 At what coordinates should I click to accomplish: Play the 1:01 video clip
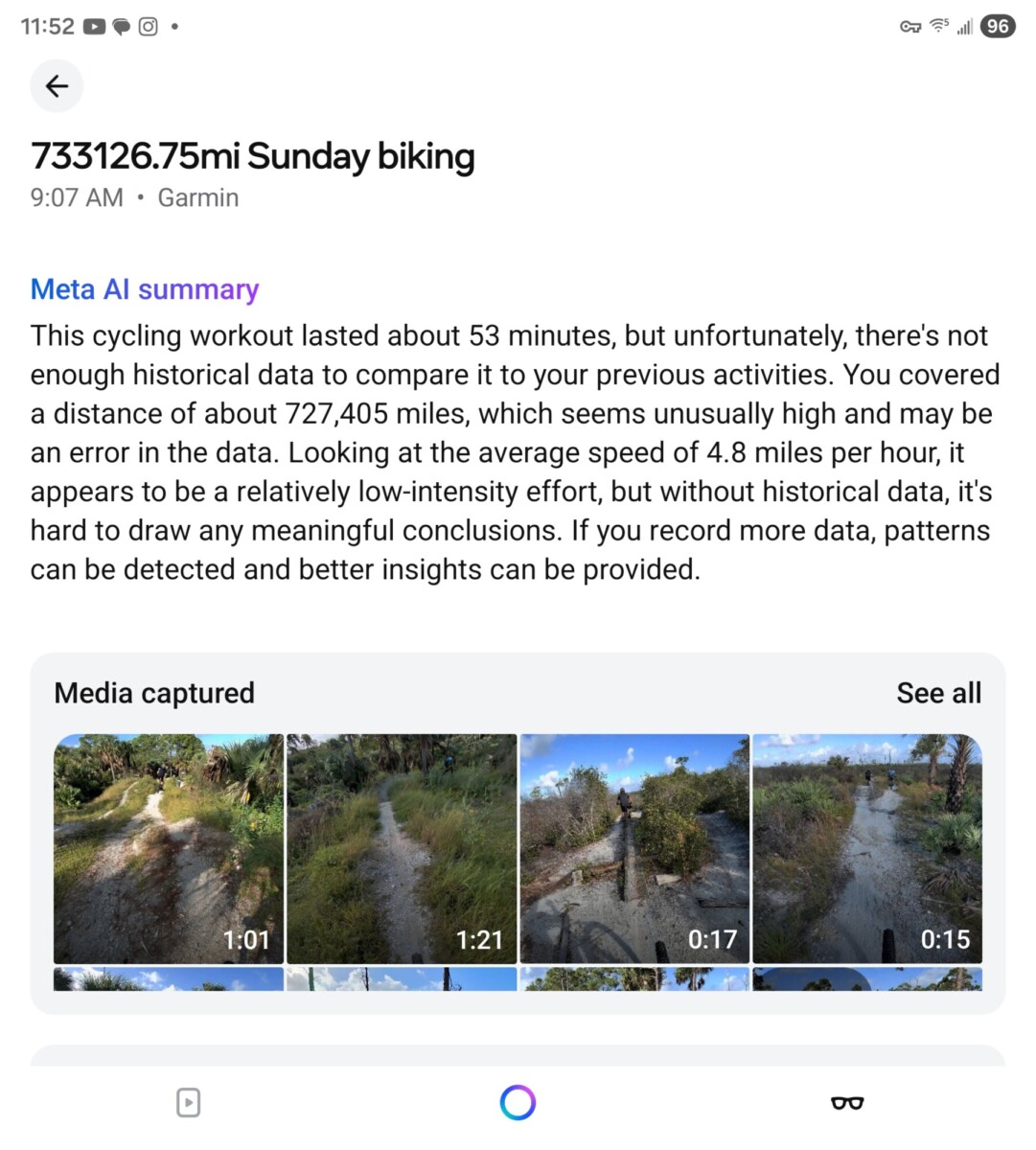point(169,848)
